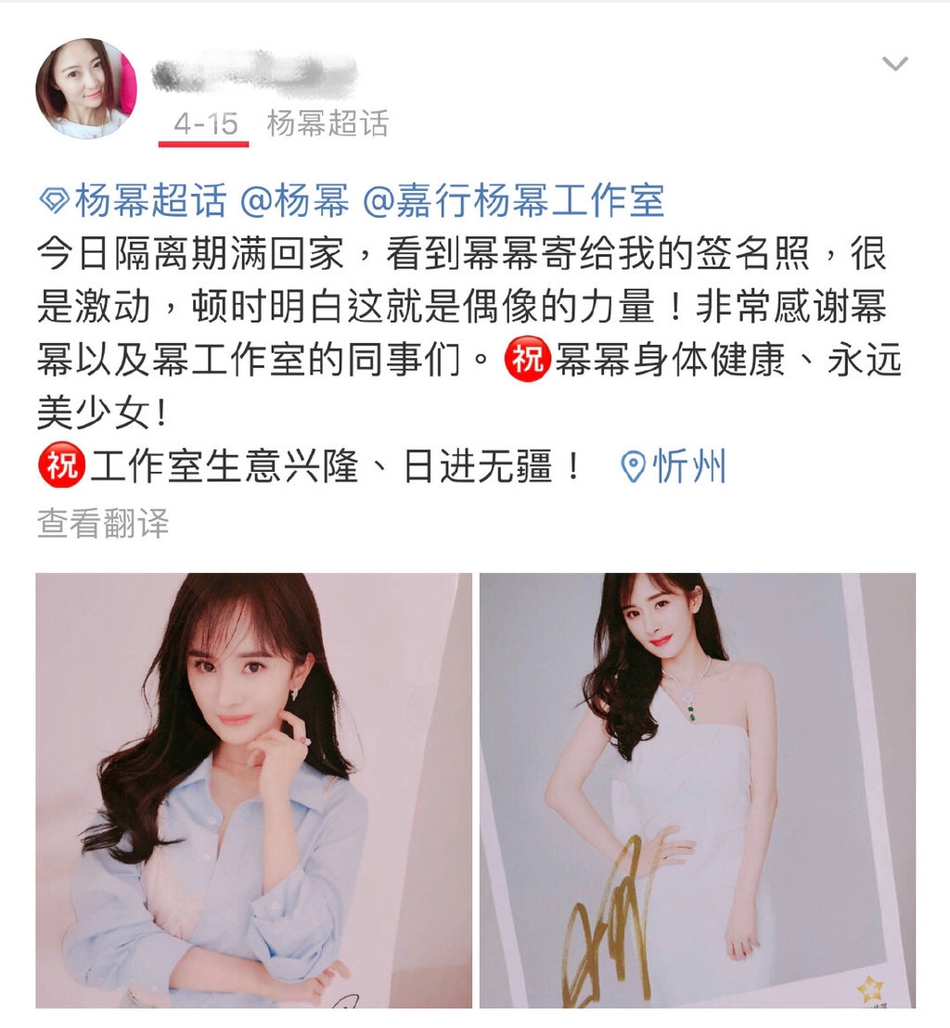Open the 杨幂超话 super topic tag in post
Screen dimensions: 950x1028
[x=133, y=201]
